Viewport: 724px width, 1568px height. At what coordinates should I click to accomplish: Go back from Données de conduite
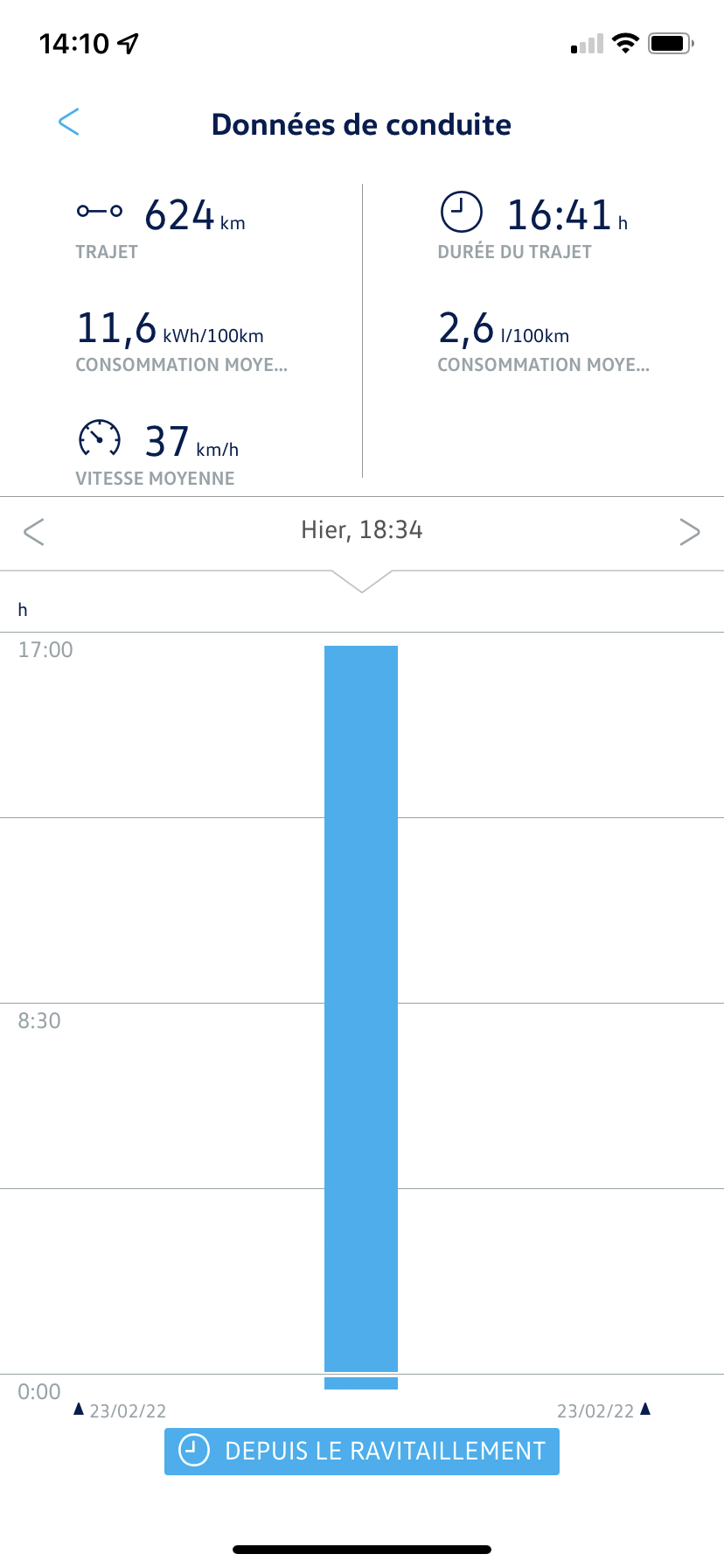[69, 122]
